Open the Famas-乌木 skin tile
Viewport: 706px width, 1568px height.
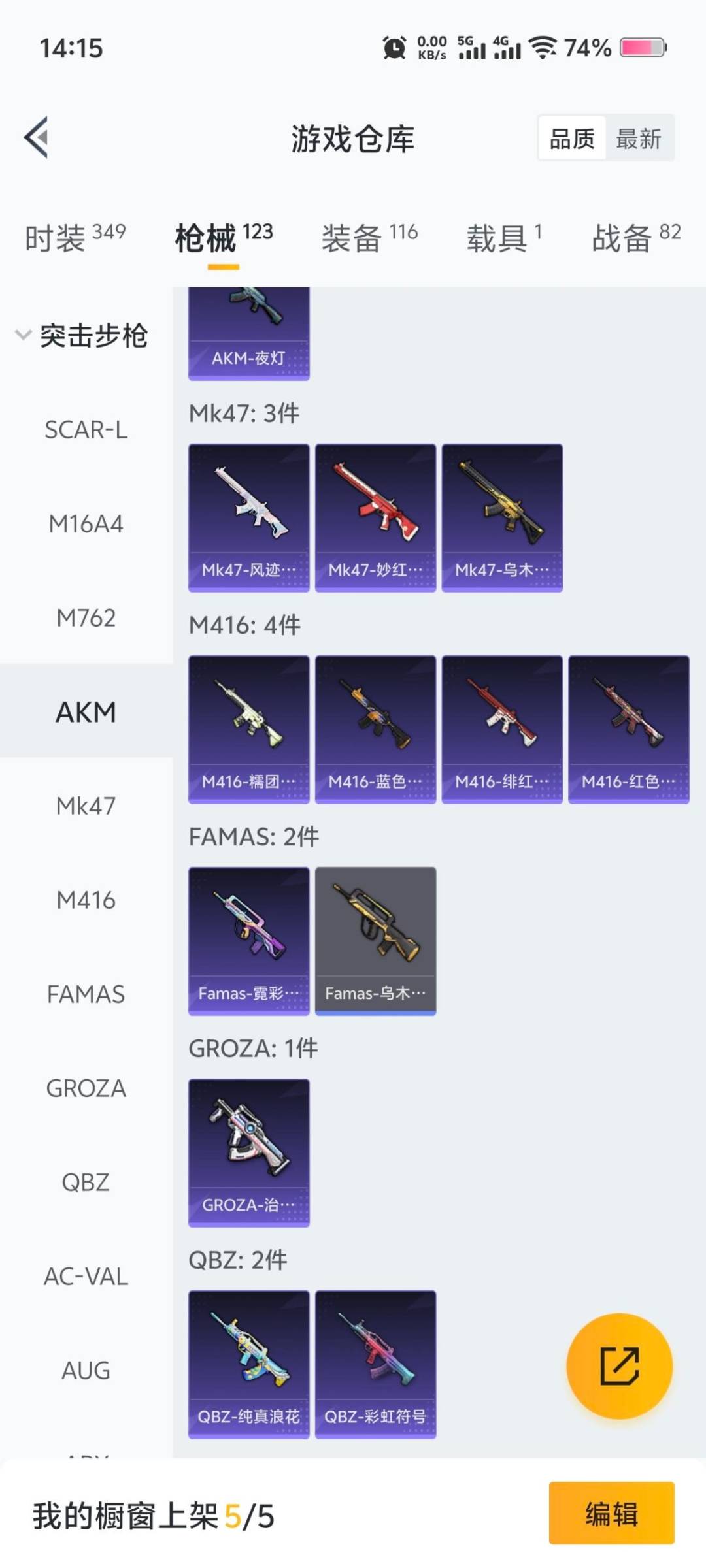click(375, 941)
